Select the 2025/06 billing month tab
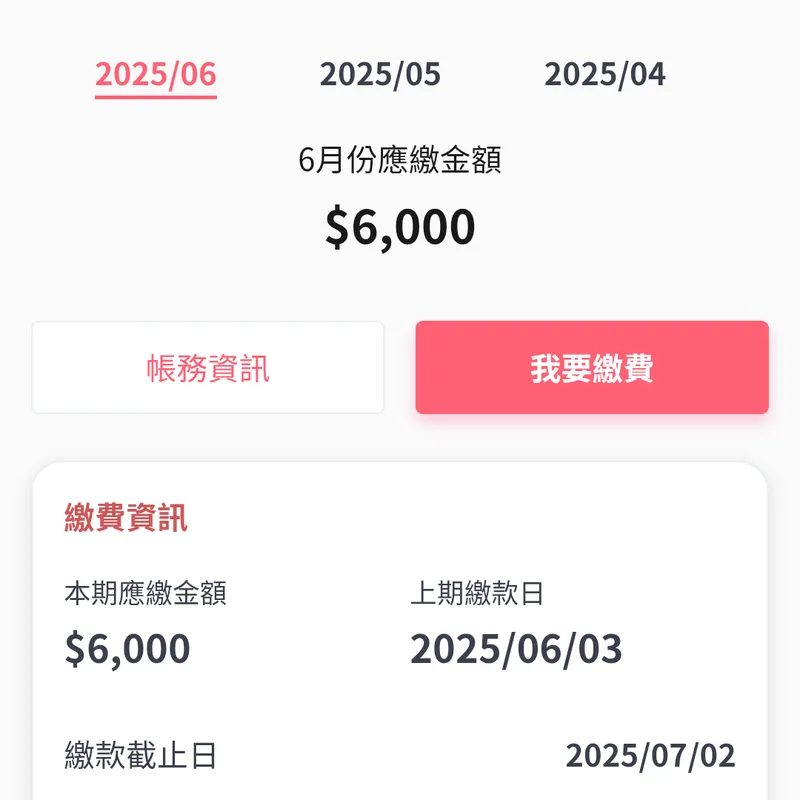 click(156, 75)
